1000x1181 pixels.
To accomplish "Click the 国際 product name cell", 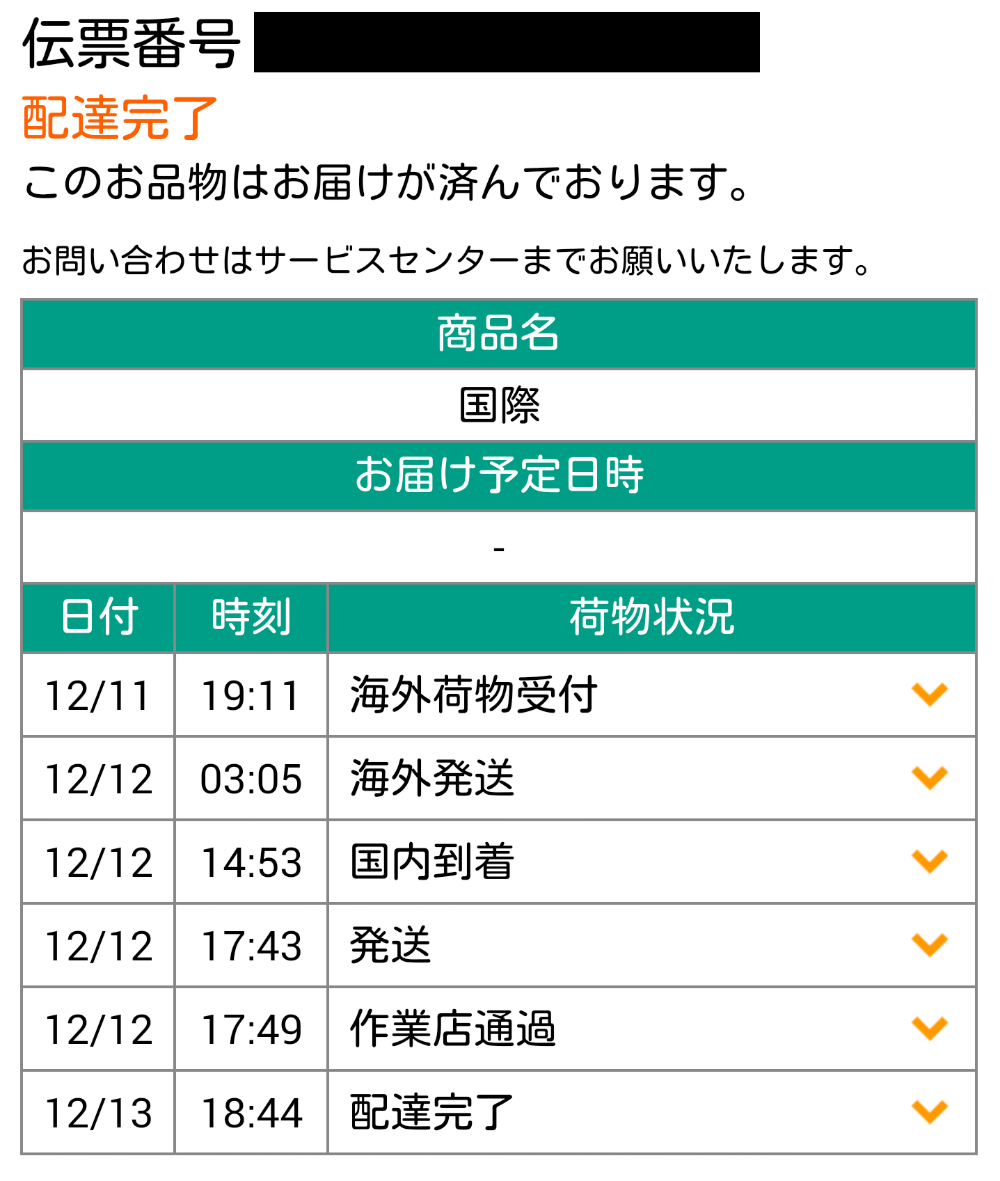I will tap(498, 404).
